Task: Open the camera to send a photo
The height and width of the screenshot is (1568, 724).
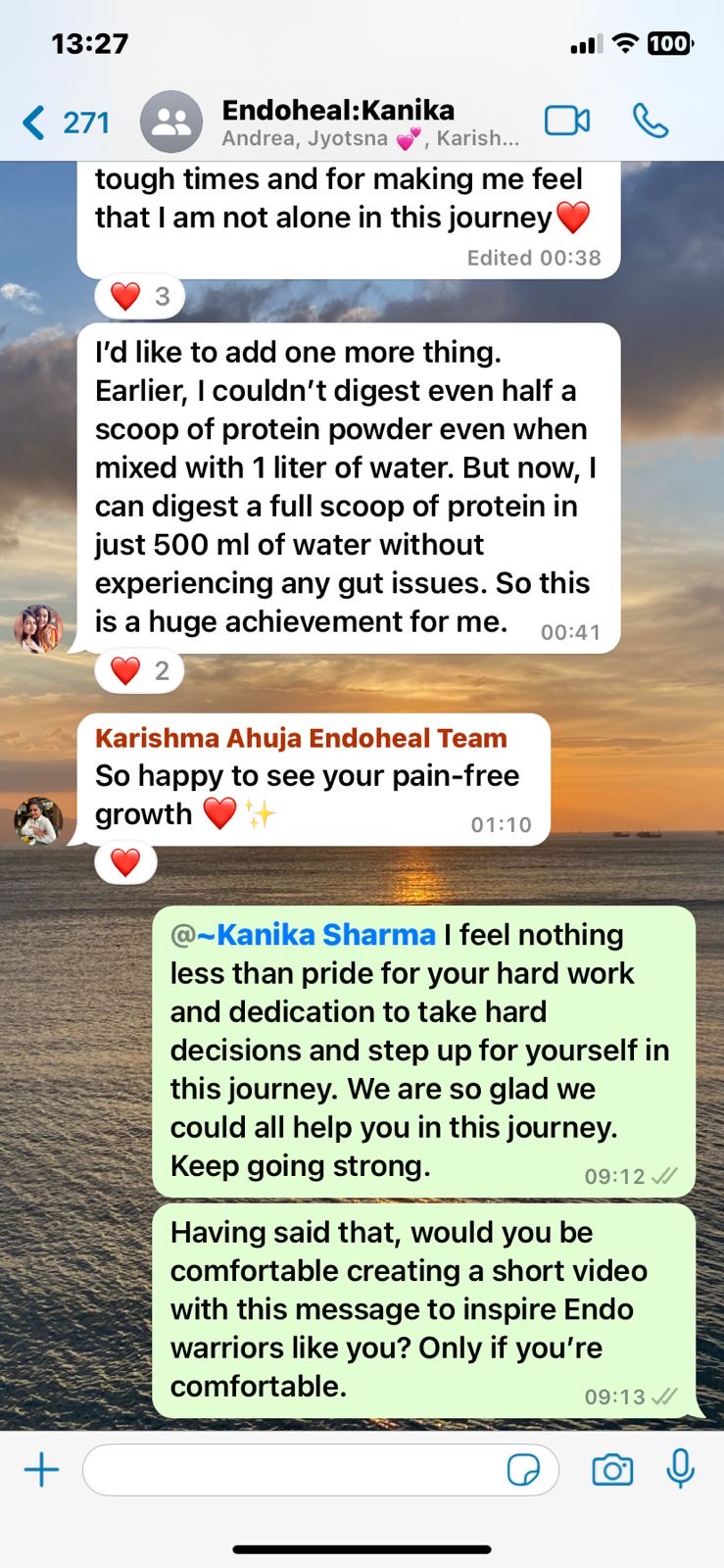Action: coord(612,1470)
